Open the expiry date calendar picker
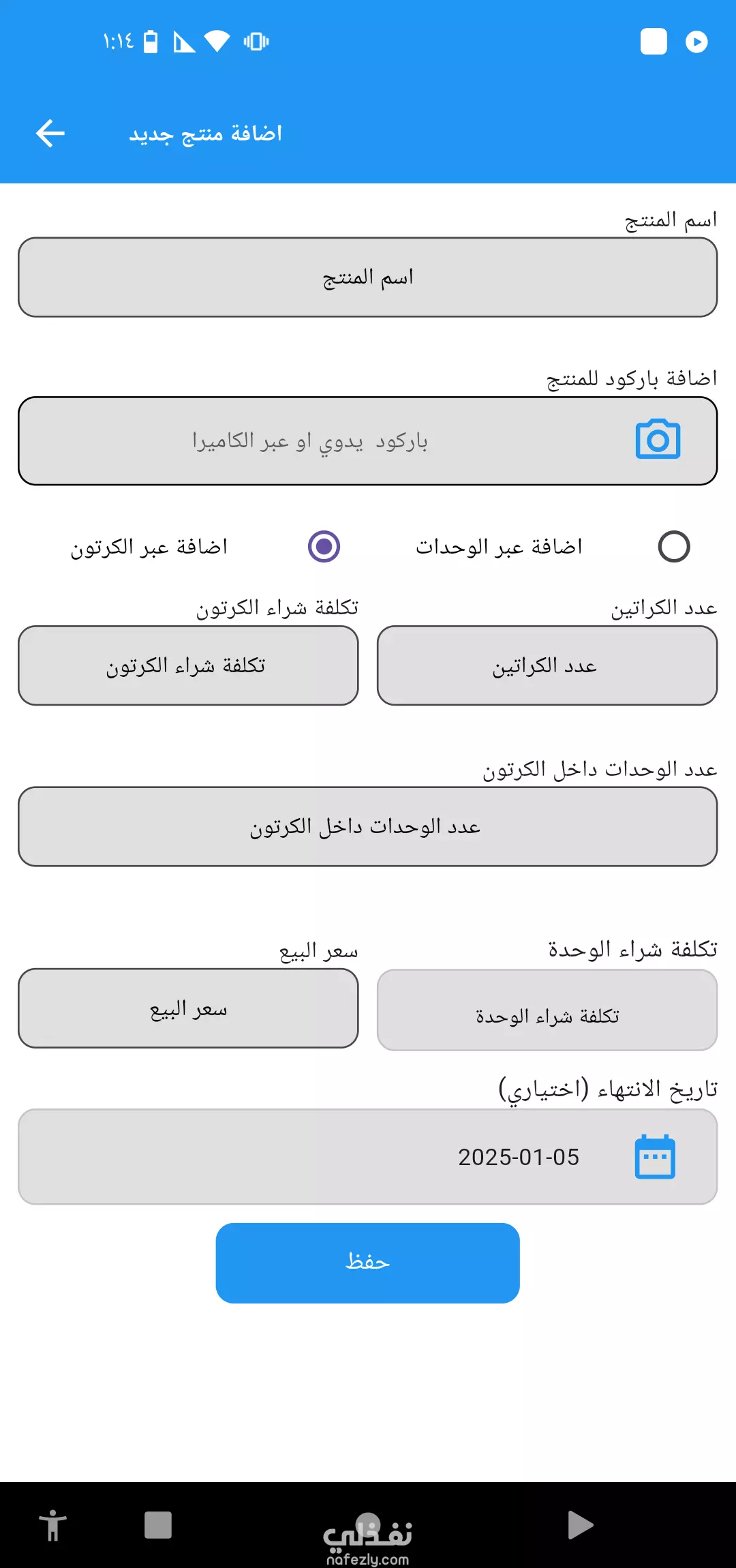 655,1157
